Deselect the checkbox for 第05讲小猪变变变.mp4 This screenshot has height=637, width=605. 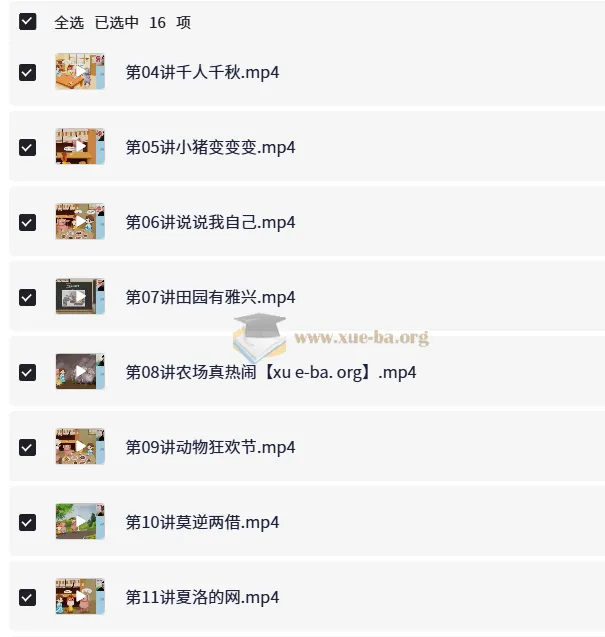click(x=28, y=147)
